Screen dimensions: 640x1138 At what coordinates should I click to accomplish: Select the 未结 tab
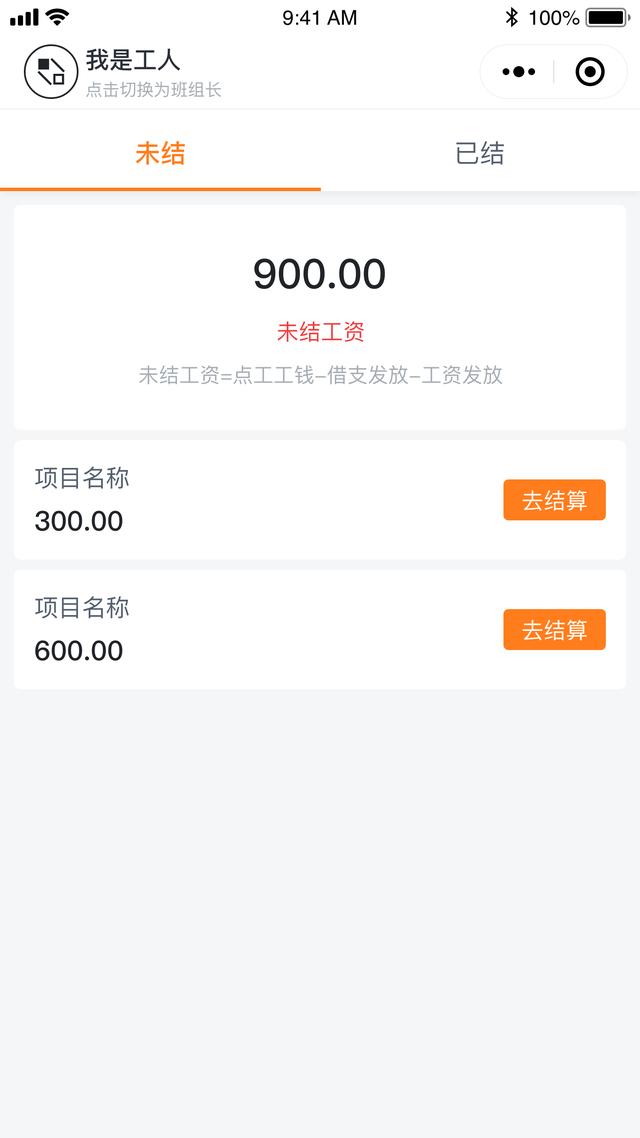click(x=160, y=153)
